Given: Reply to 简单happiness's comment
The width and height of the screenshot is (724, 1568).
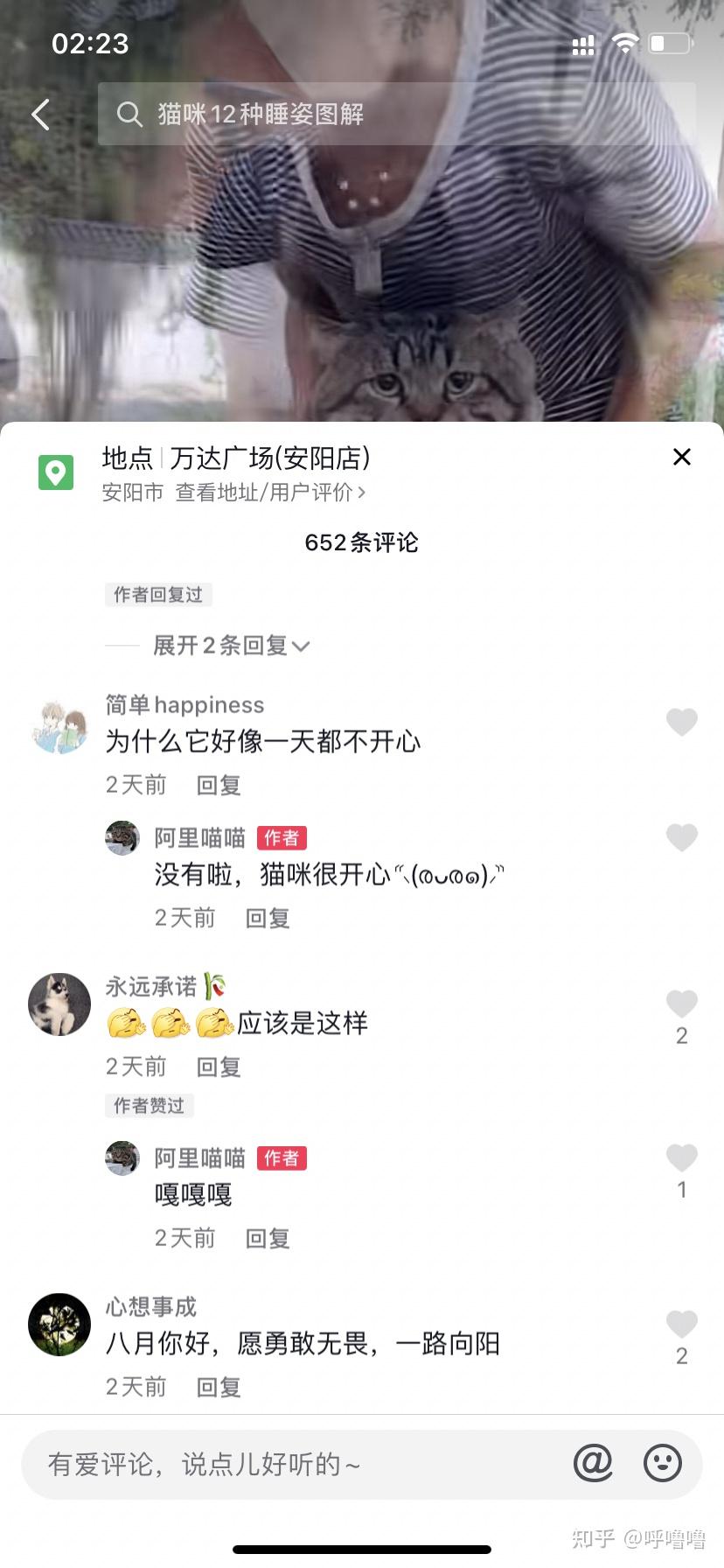Looking at the screenshot, I should [x=219, y=785].
